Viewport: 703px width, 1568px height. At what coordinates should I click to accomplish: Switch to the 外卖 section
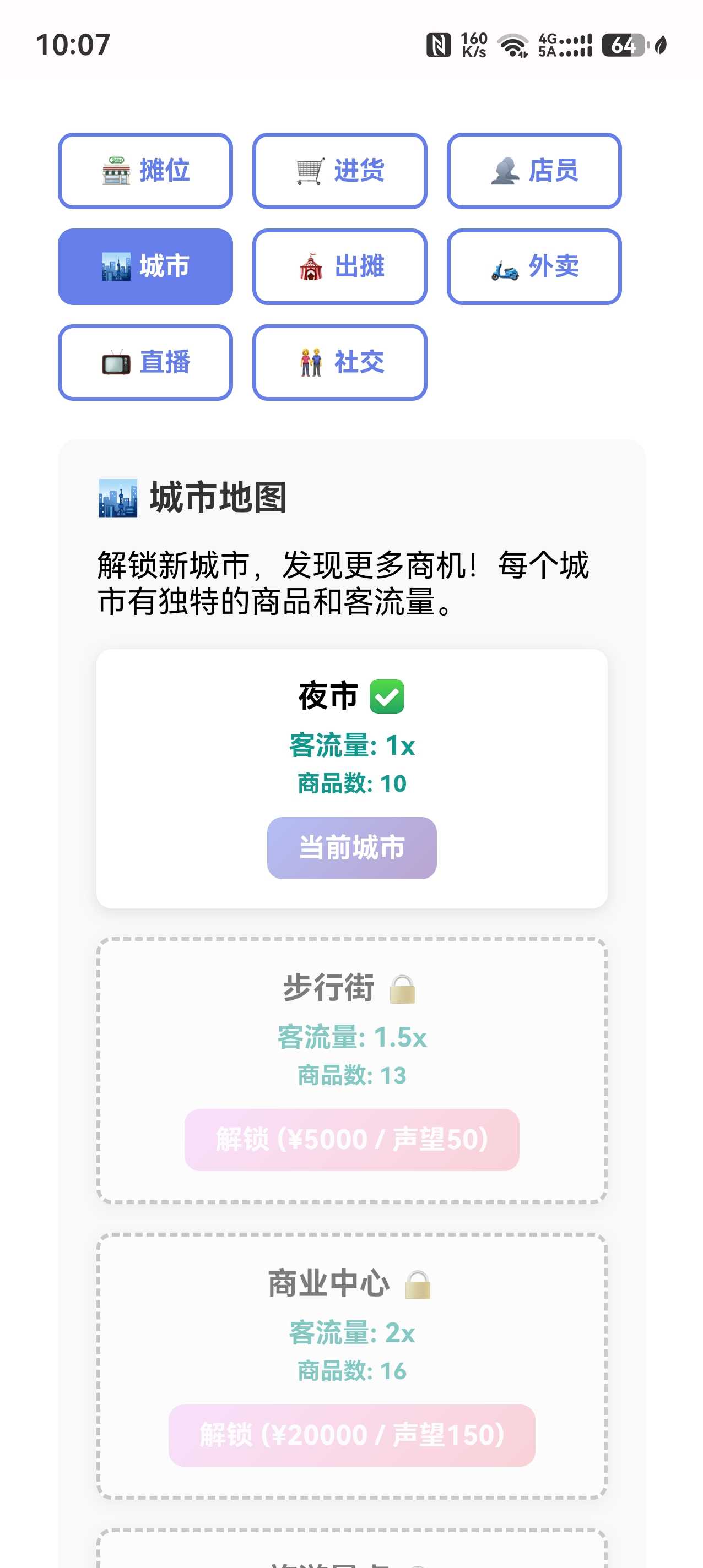tap(534, 266)
